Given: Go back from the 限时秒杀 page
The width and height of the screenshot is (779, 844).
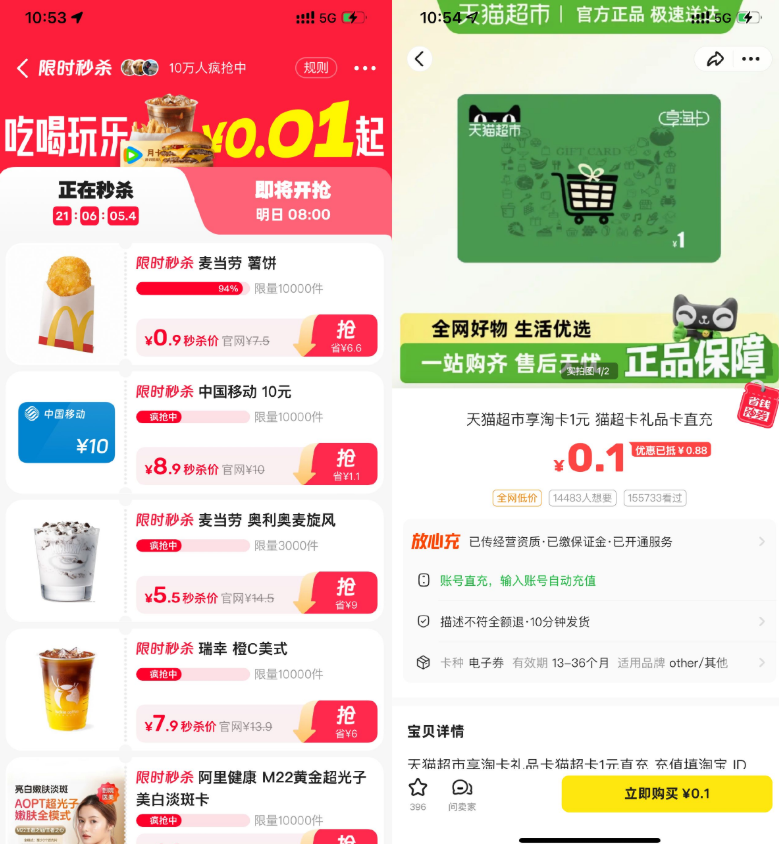Looking at the screenshot, I should pyautogui.click(x=22, y=68).
